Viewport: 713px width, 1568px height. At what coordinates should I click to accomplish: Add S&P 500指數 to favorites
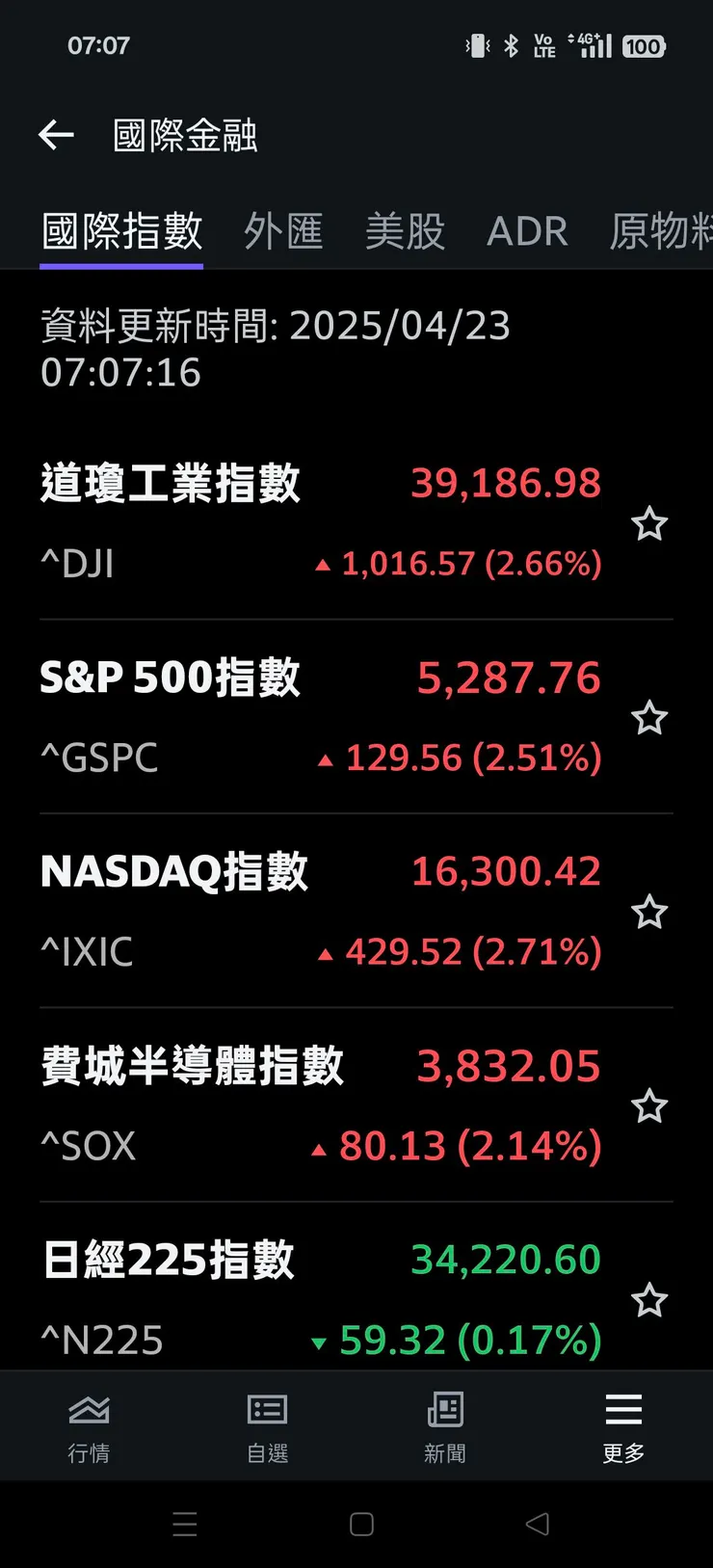pyautogui.click(x=649, y=718)
